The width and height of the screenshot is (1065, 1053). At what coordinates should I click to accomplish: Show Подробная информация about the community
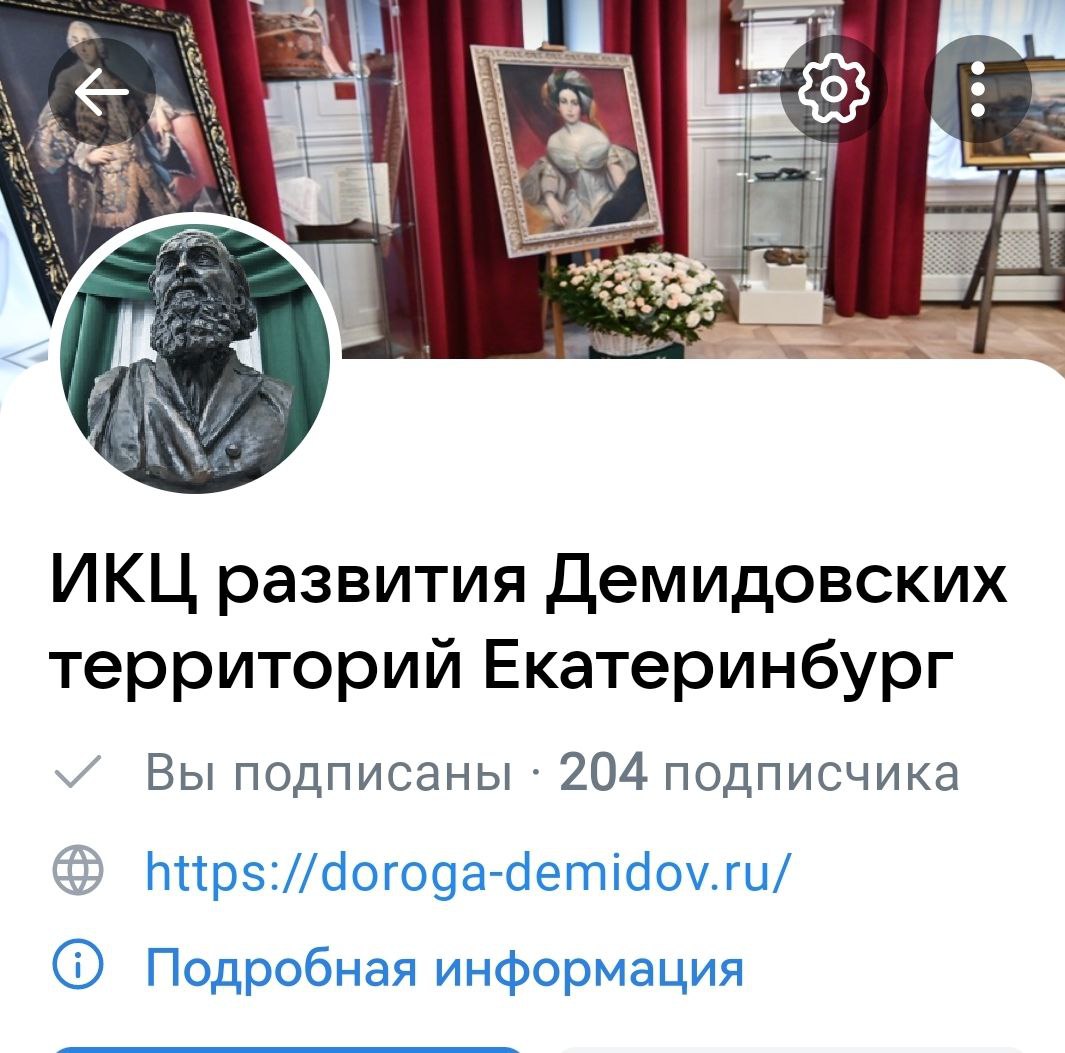(444, 966)
